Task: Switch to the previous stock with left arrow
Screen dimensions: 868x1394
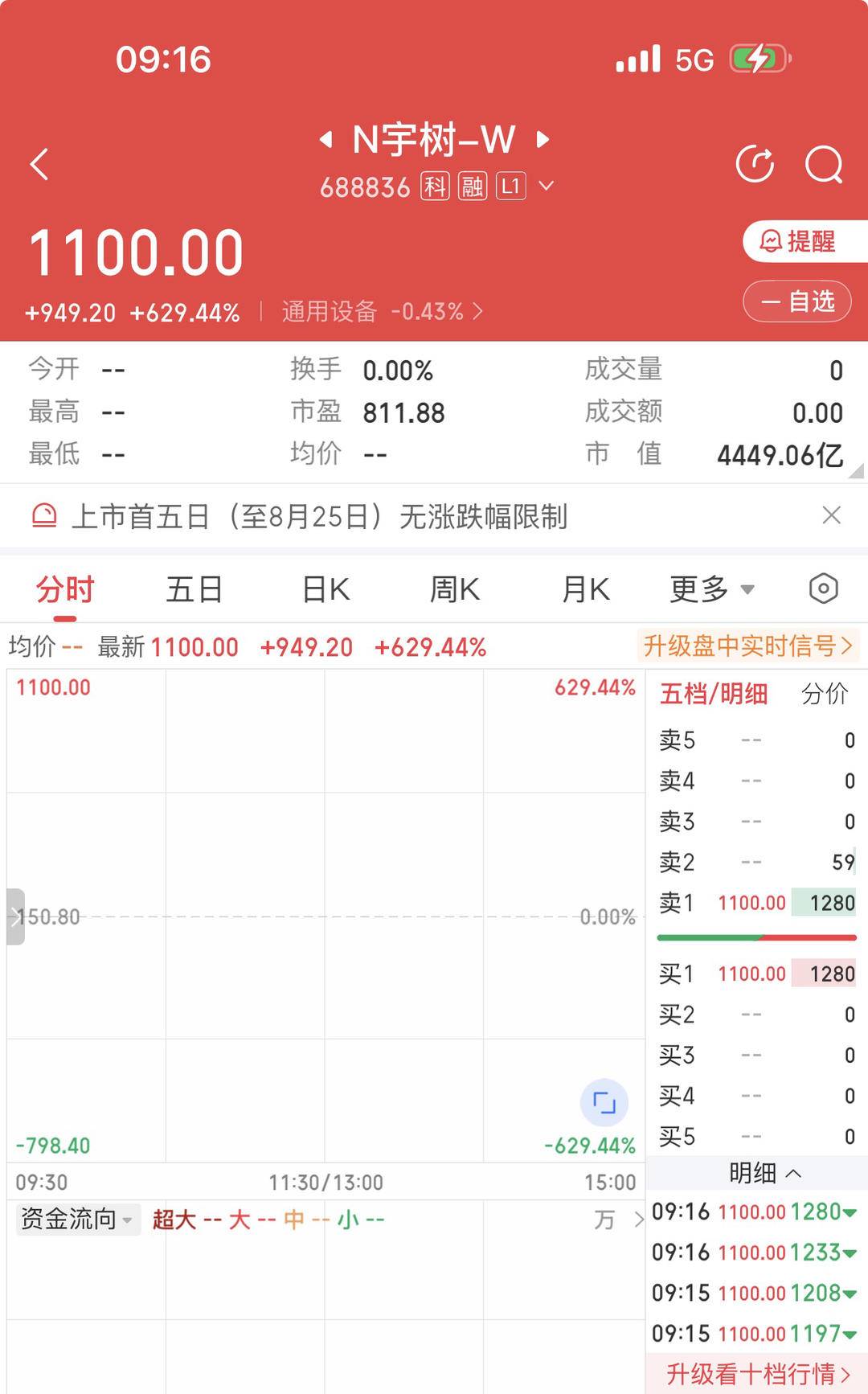Action: (x=325, y=139)
